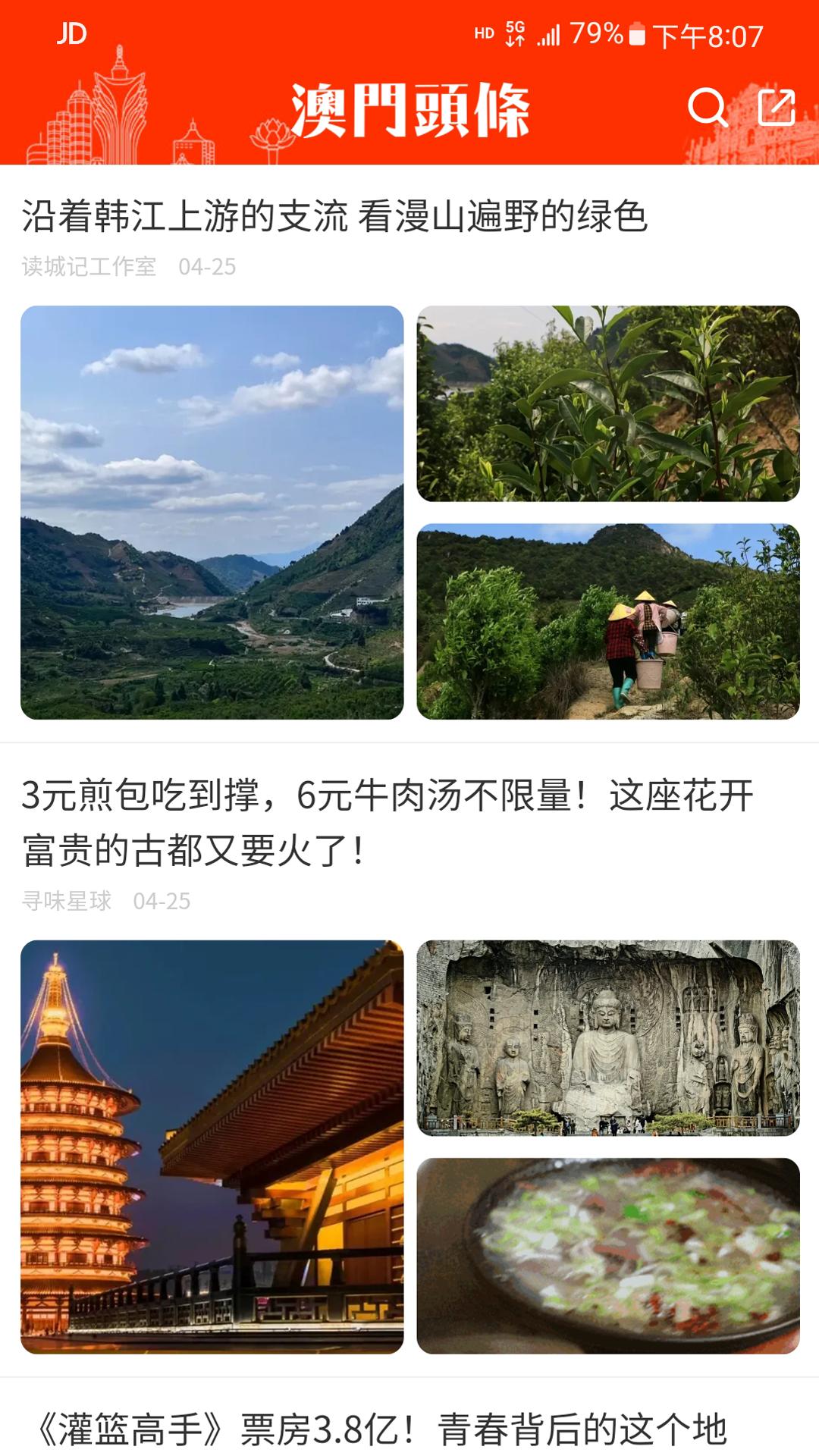Screen dimensions: 819x1456
Task: Tap the JD notification icon in status bar
Action: click(x=74, y=33)
